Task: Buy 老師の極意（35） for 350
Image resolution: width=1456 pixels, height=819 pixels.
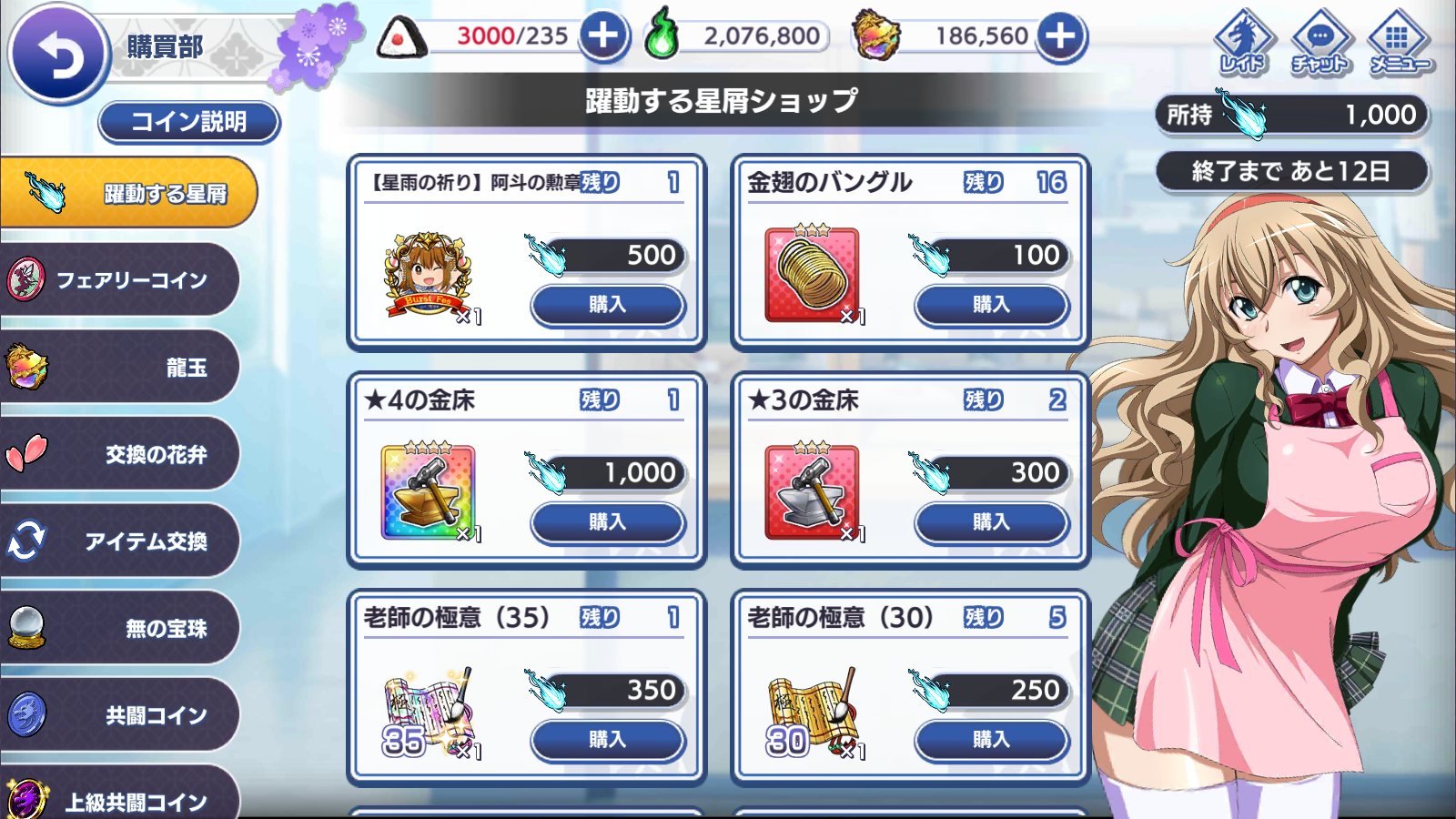Action: [607, 740]
